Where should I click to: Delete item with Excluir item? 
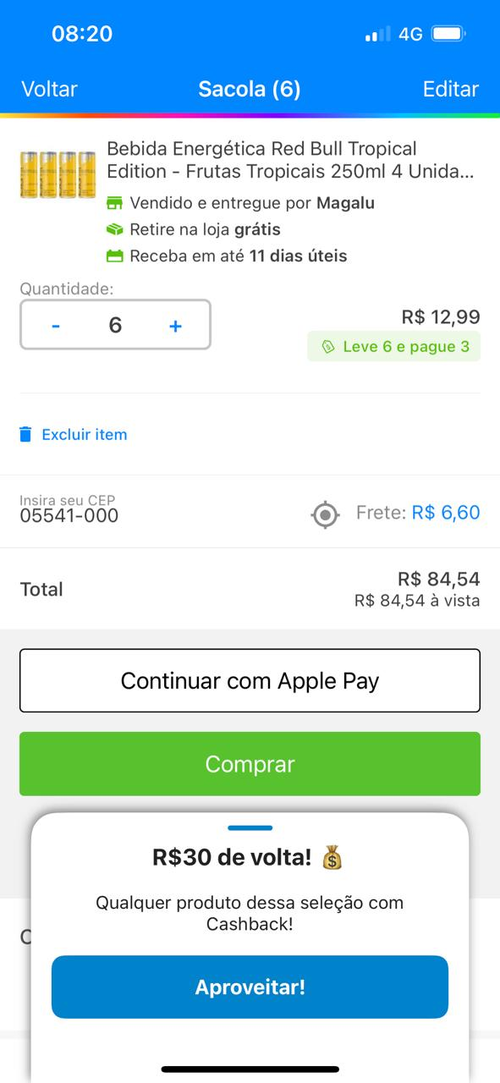point(73,434)
